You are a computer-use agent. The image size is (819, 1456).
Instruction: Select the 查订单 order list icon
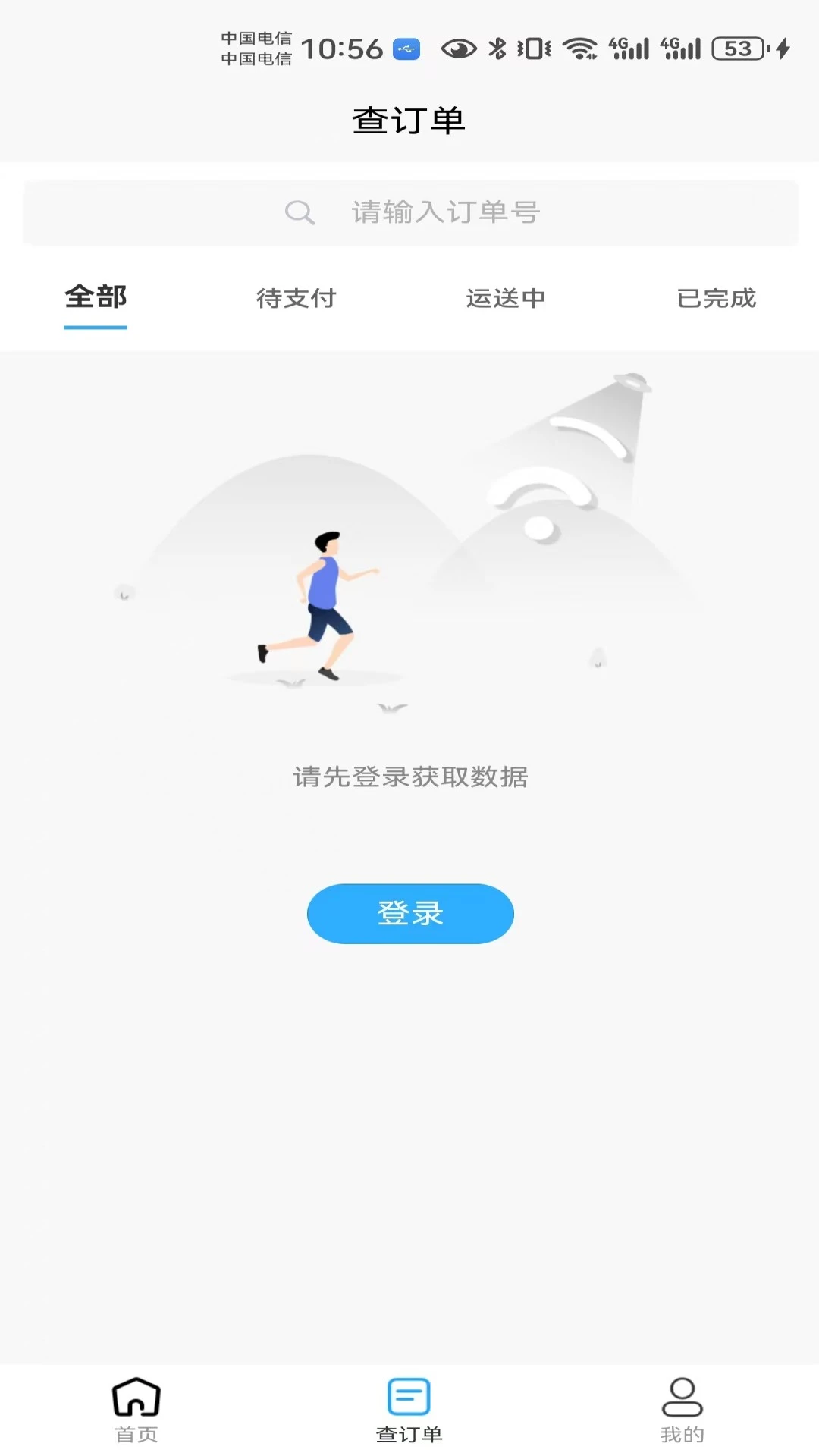[409, 1409]
